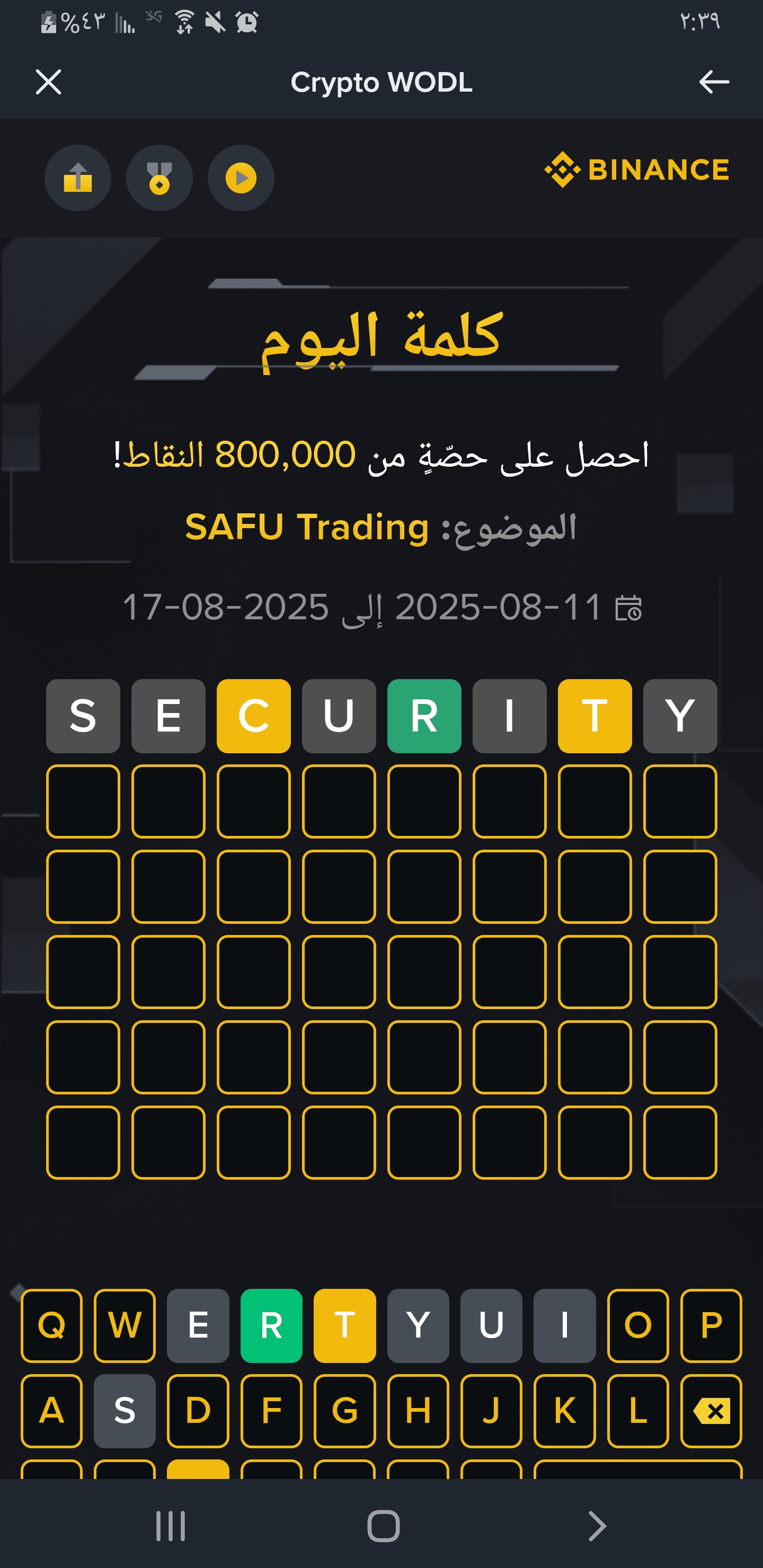
Task: Share the WODL game
Action: pyautogui.click(x=78, y=178)
